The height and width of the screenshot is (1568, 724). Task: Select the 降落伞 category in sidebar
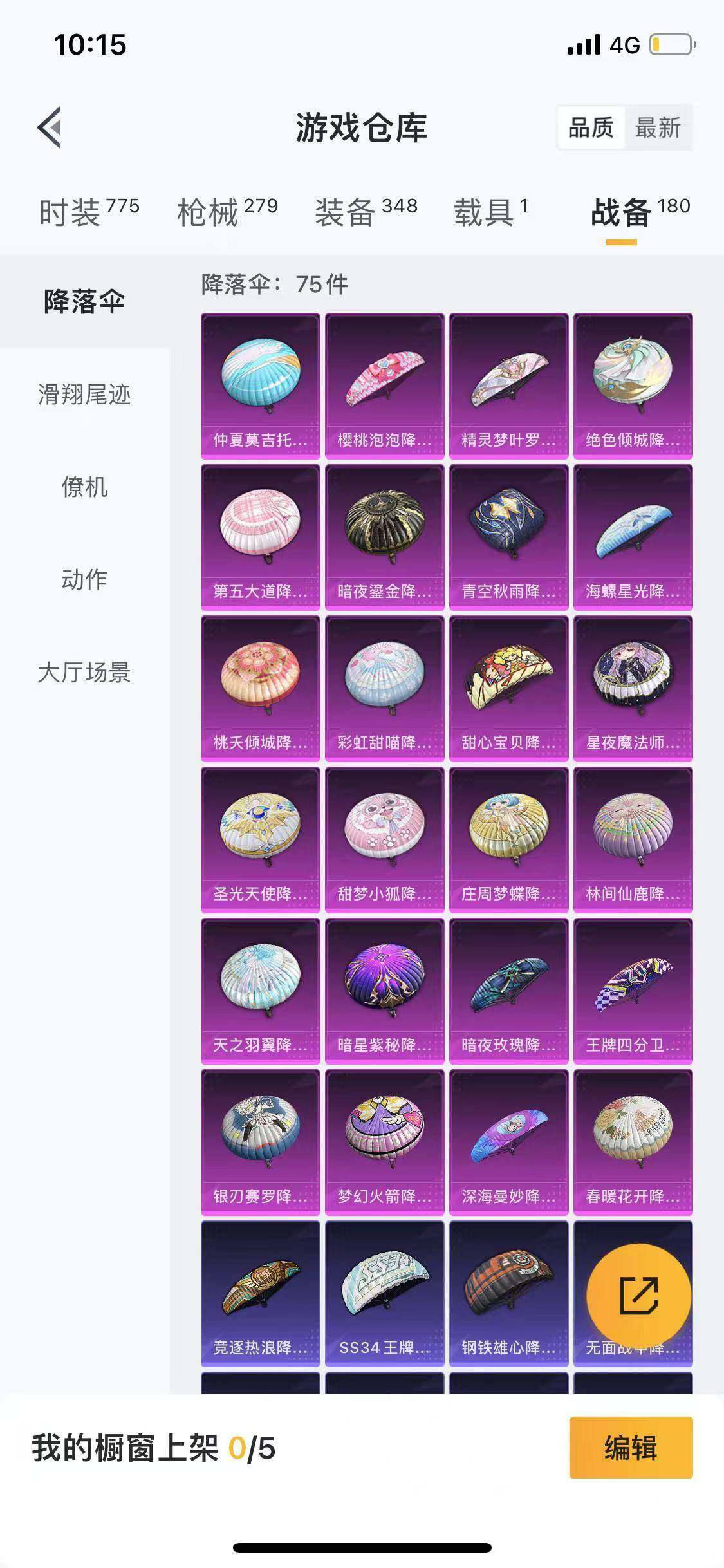coord(84,300)
